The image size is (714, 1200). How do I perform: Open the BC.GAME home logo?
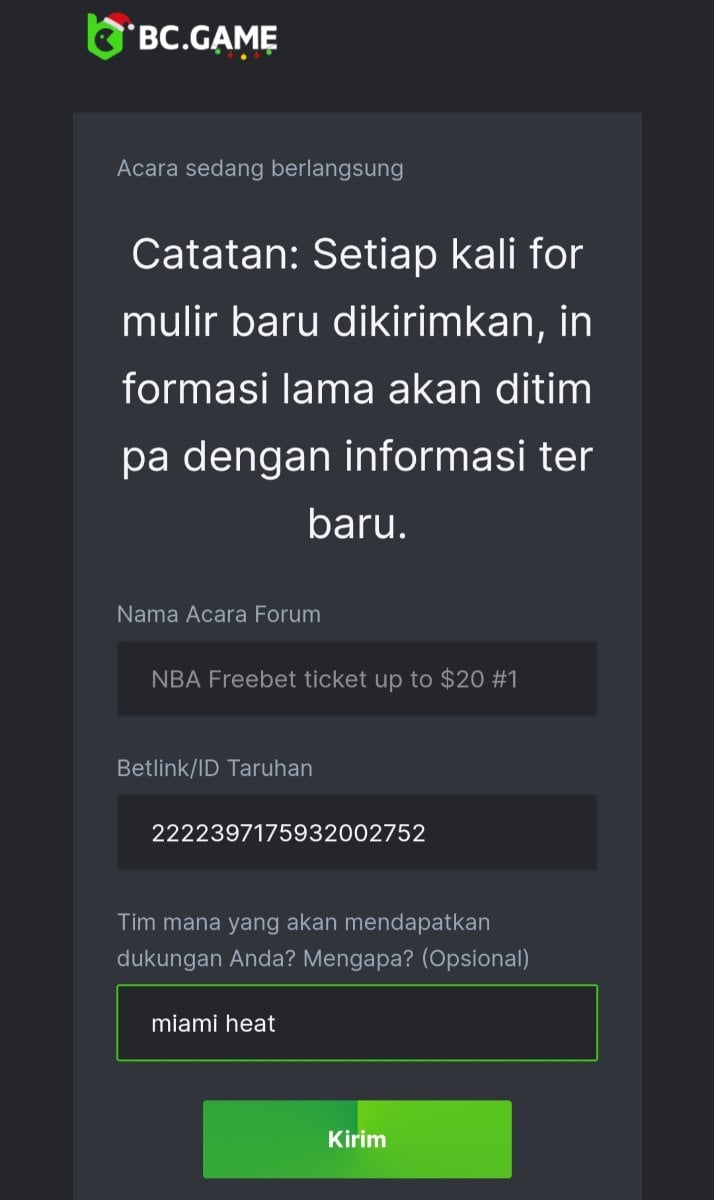(182, 36)
